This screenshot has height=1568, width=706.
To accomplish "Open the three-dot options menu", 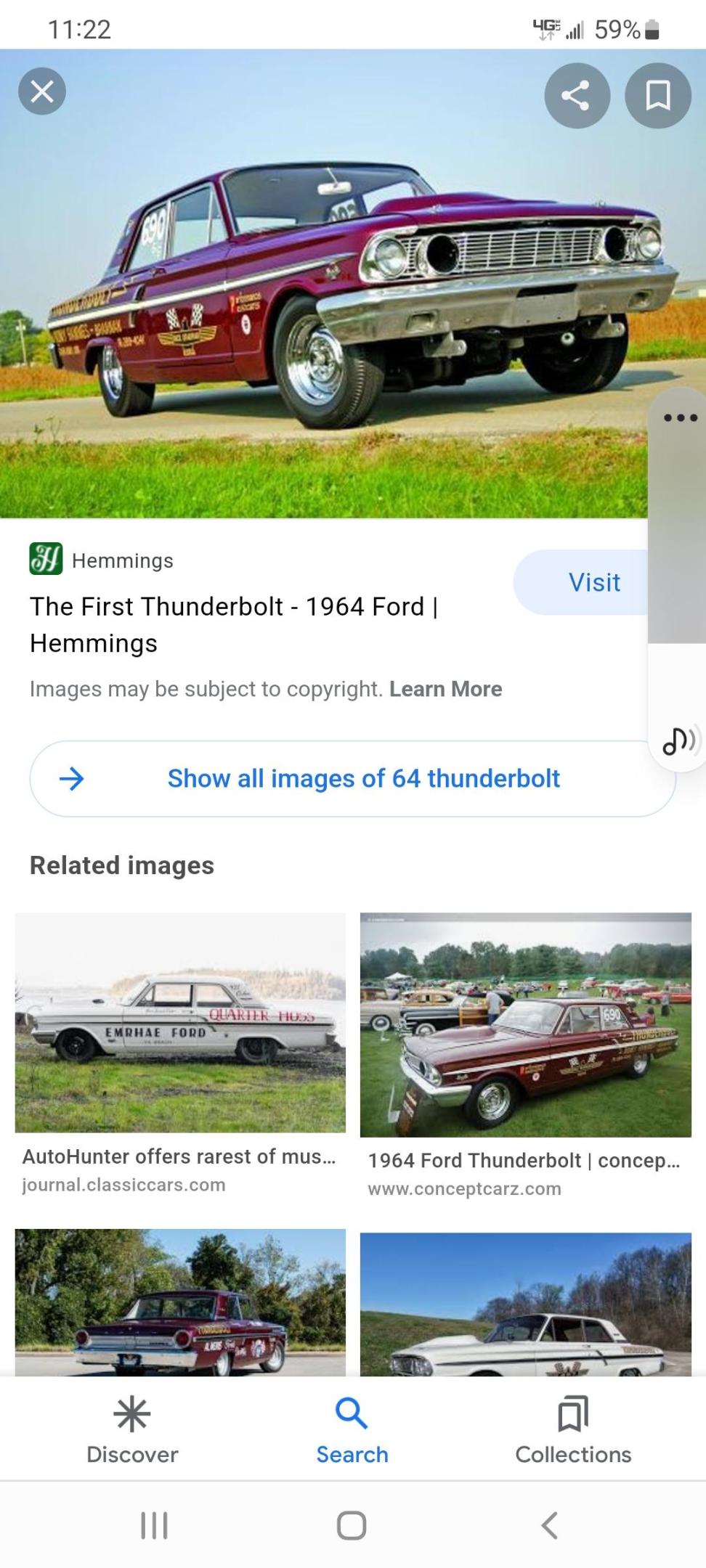I will (x=679, y=417).
